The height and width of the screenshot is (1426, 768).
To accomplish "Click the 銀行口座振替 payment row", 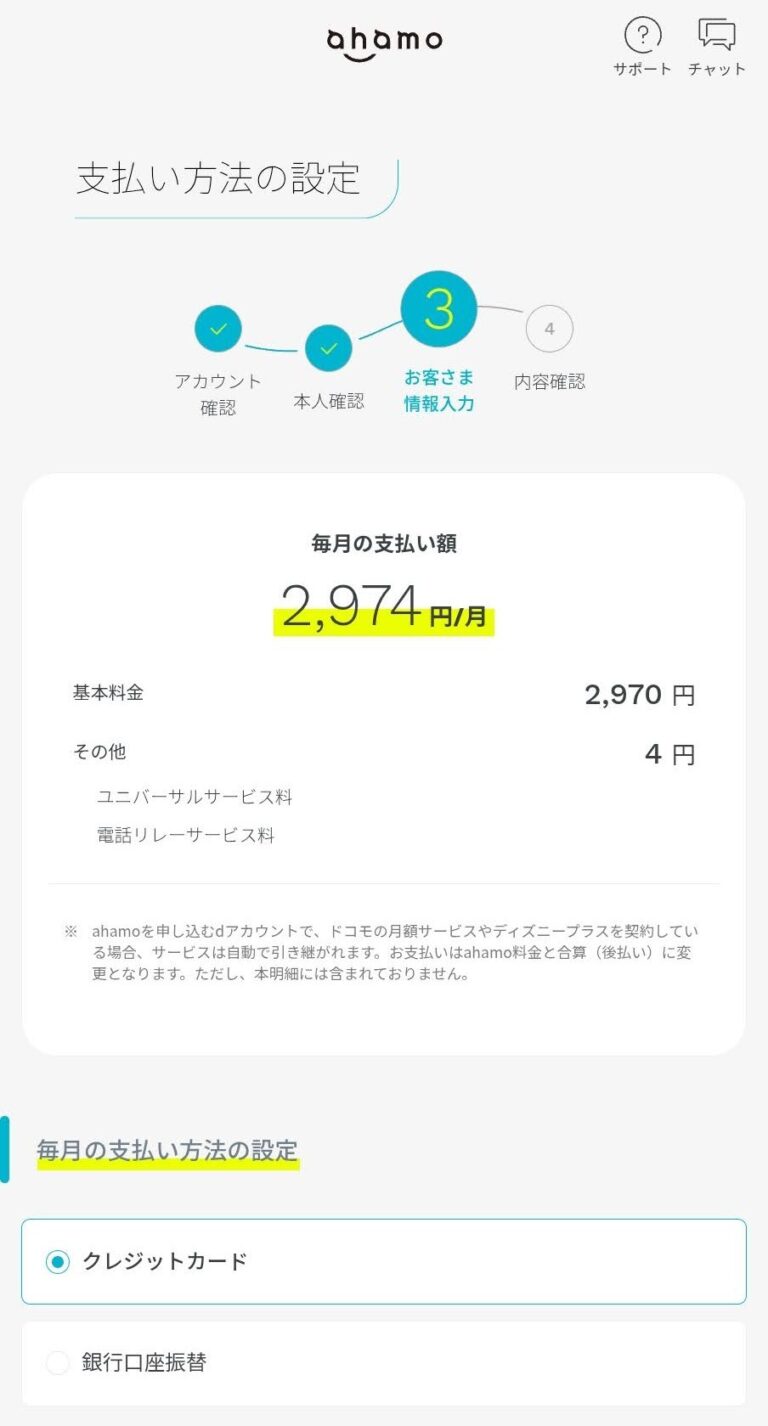I will (x=384, y=1363).
